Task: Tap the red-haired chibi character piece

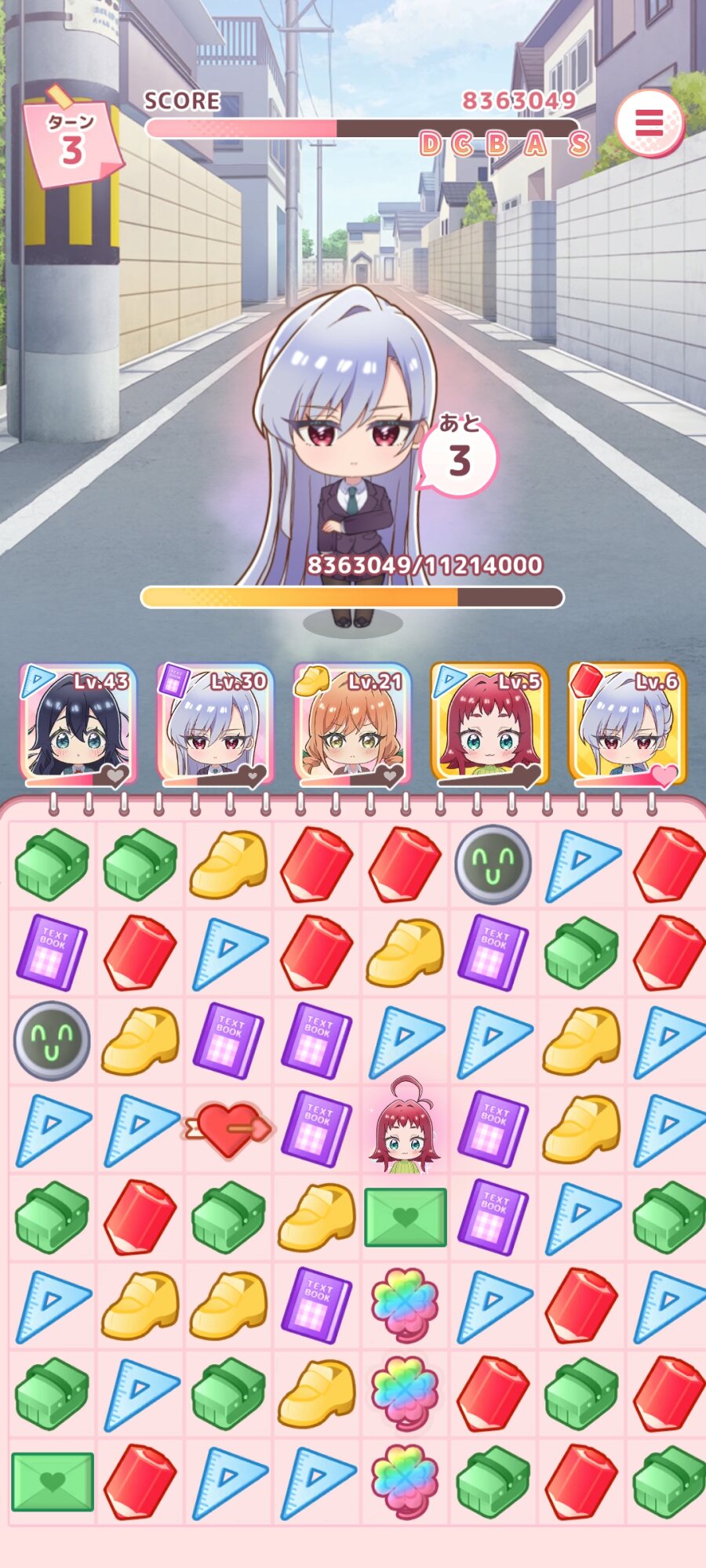Action: pyautogui.click(x=405, y=1126)
